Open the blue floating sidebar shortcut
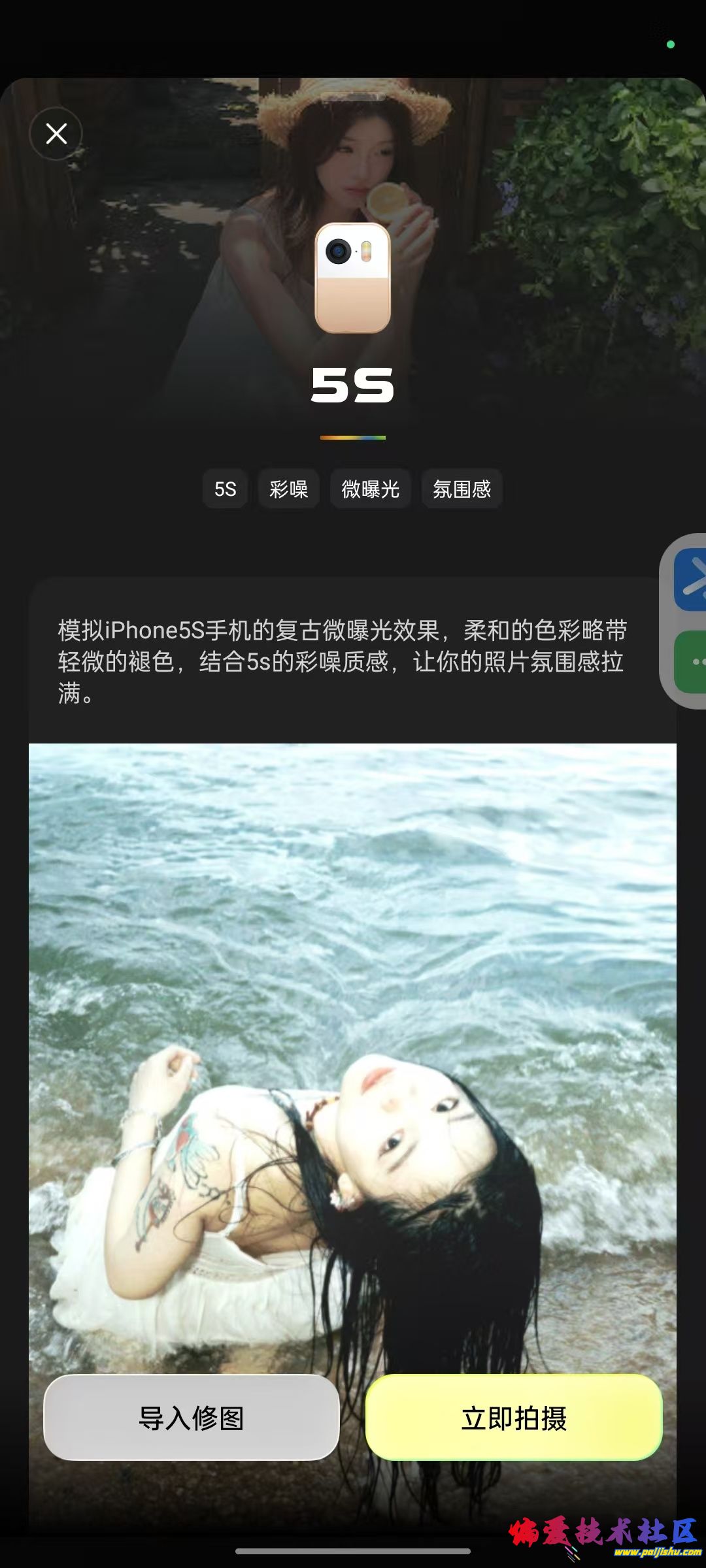Screen dimensions: 706x1568 [x=692, y=580]
